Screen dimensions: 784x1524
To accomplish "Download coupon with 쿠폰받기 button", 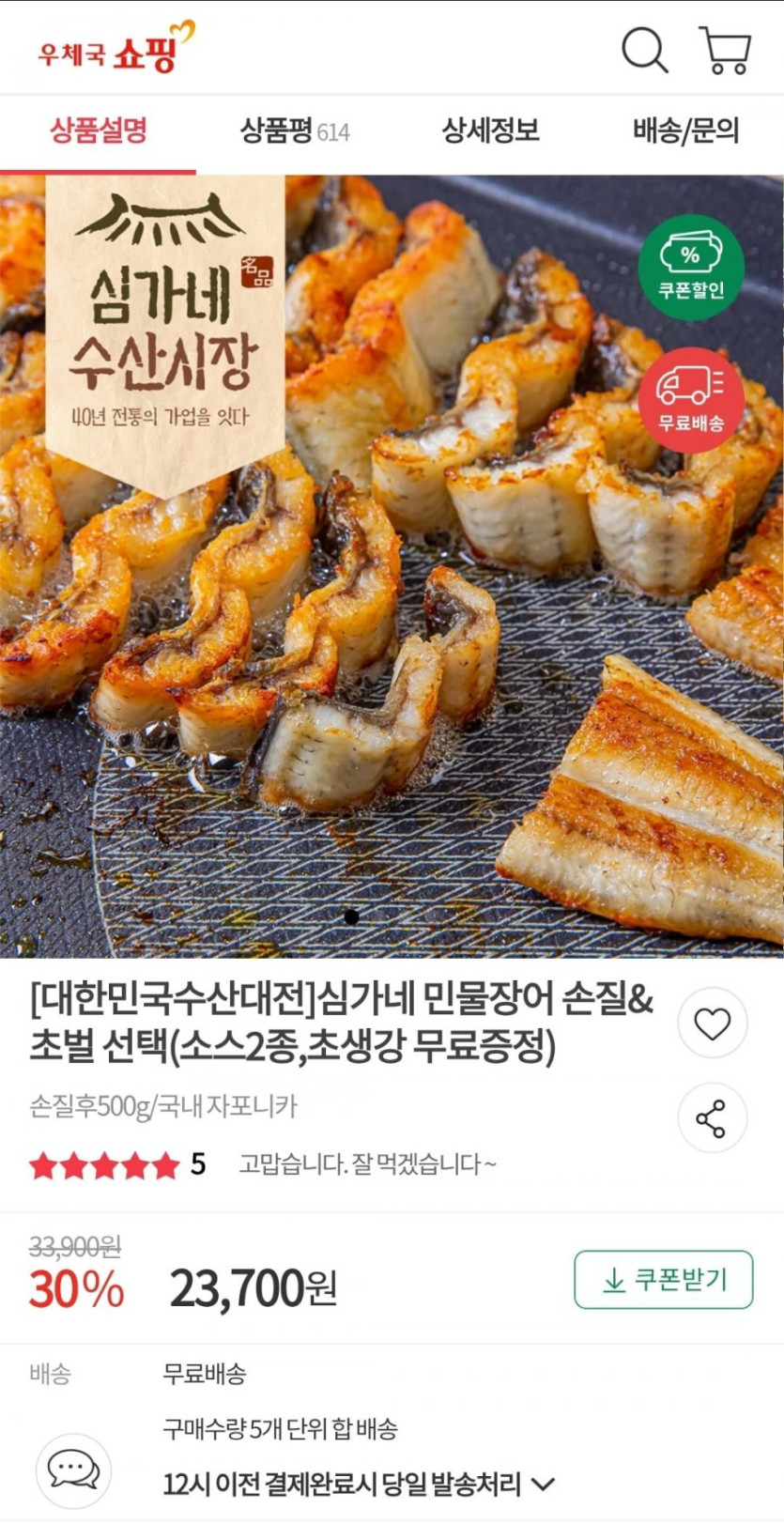I will tap(663, 1279).
